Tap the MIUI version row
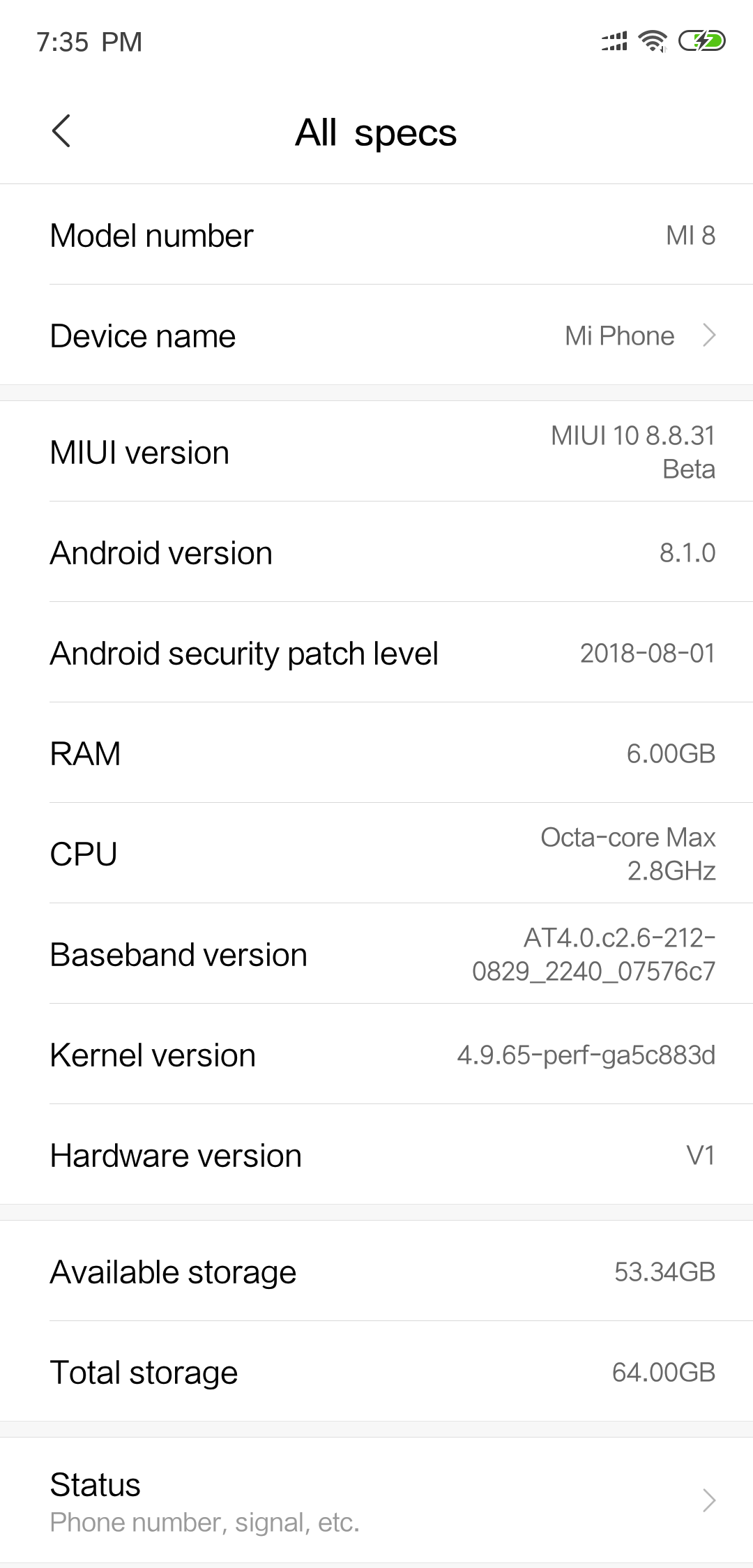Image resolution: width=753 pixels, height=1568 pixels. pos(376,452)
